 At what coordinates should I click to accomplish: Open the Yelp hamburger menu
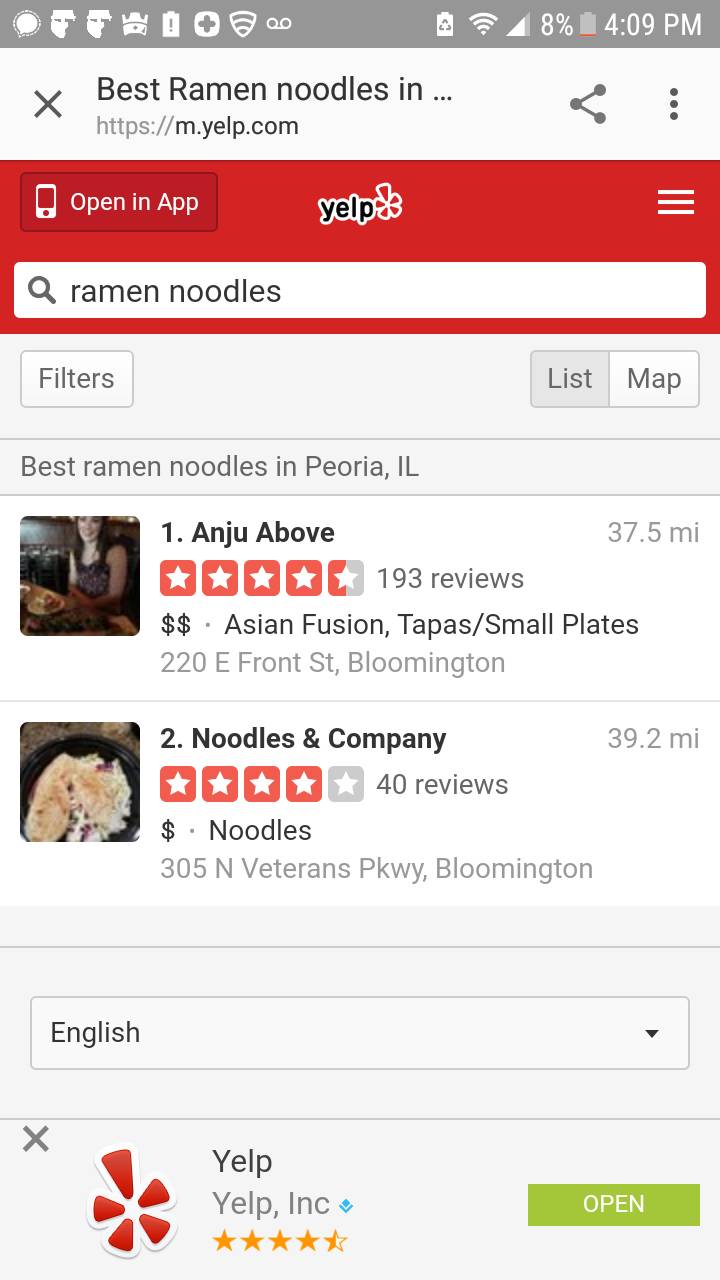[676, 203]
